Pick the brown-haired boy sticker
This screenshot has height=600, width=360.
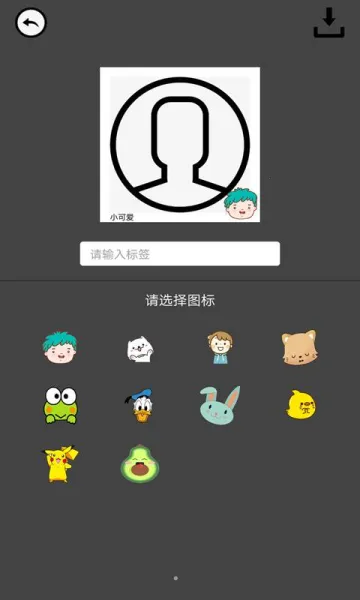tap(220, 347)
